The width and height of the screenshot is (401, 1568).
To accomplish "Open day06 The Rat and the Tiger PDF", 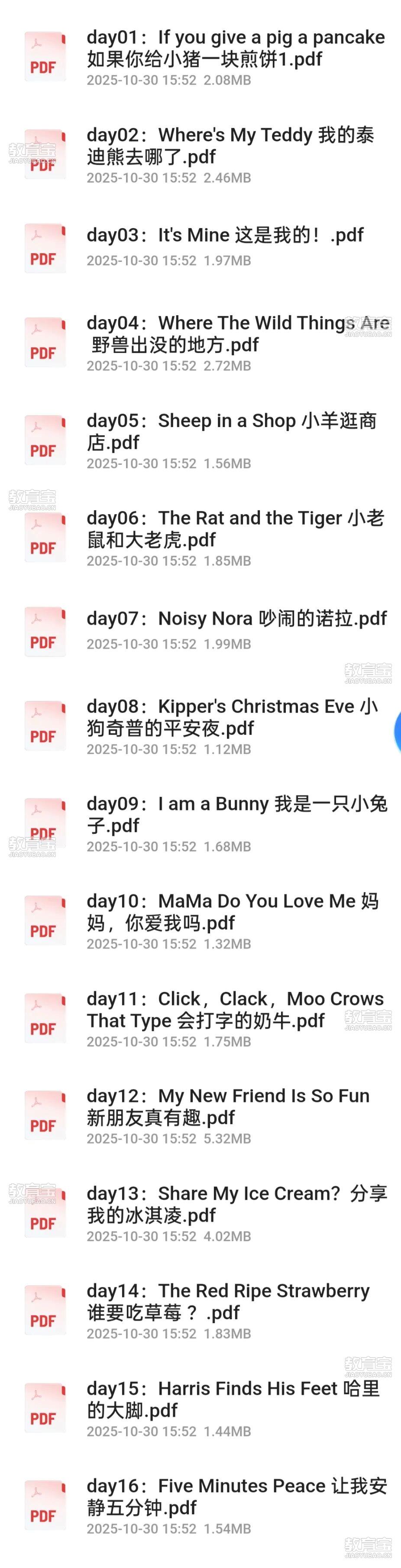I will tap(235, 529).
